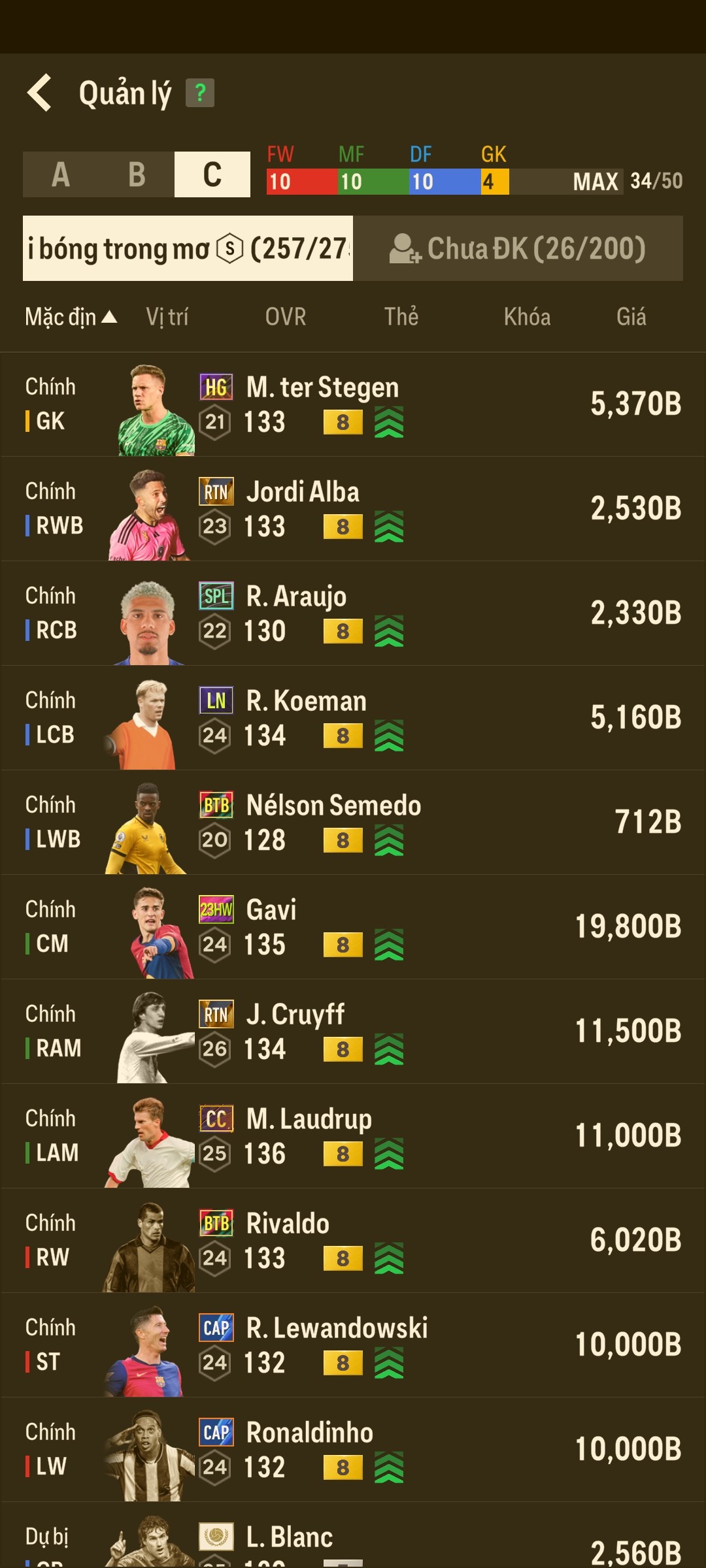Open R. Lewandowski's player row
Viewport: 706px width, 1568px height.
[x=353, y=1345]
